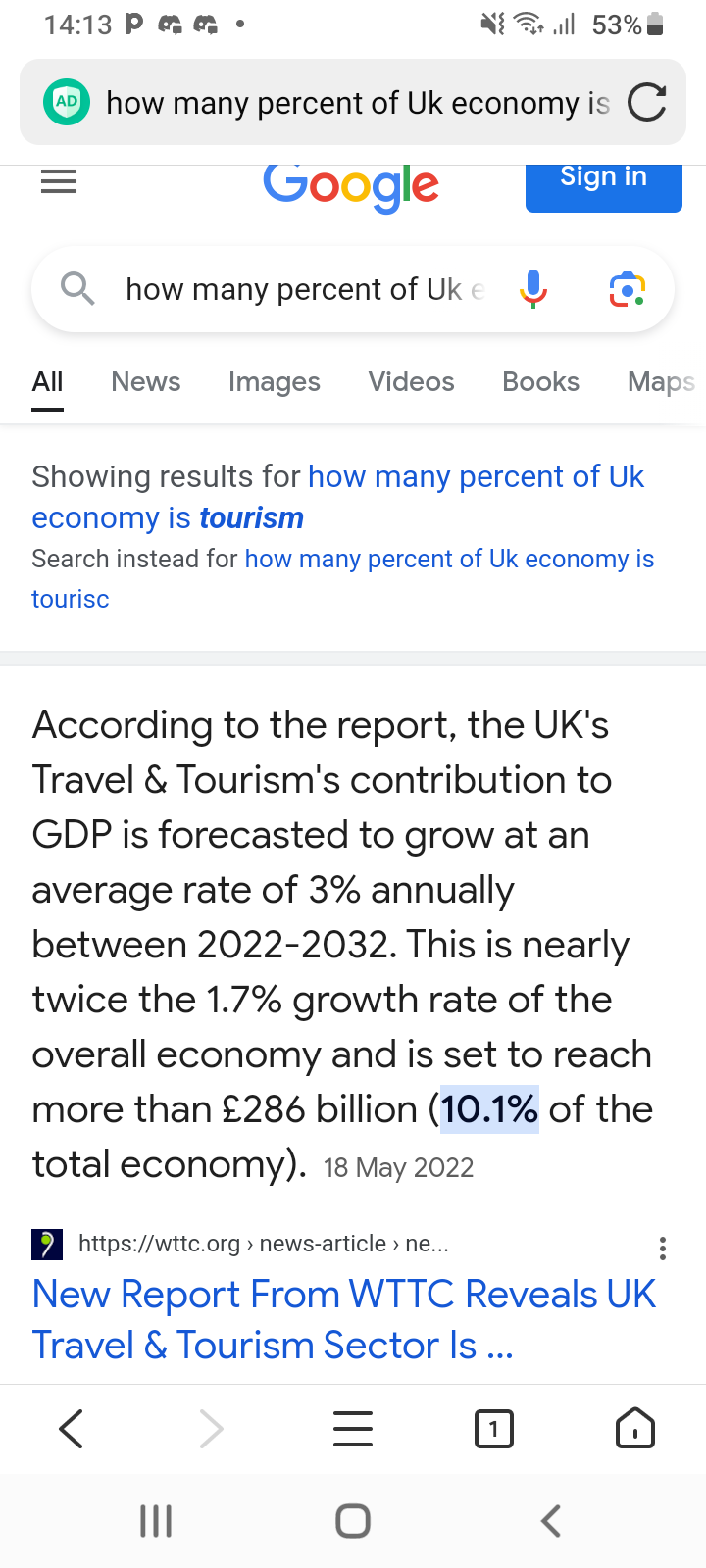
Task: Switch to the Videos tab
Action: point(412,381)
